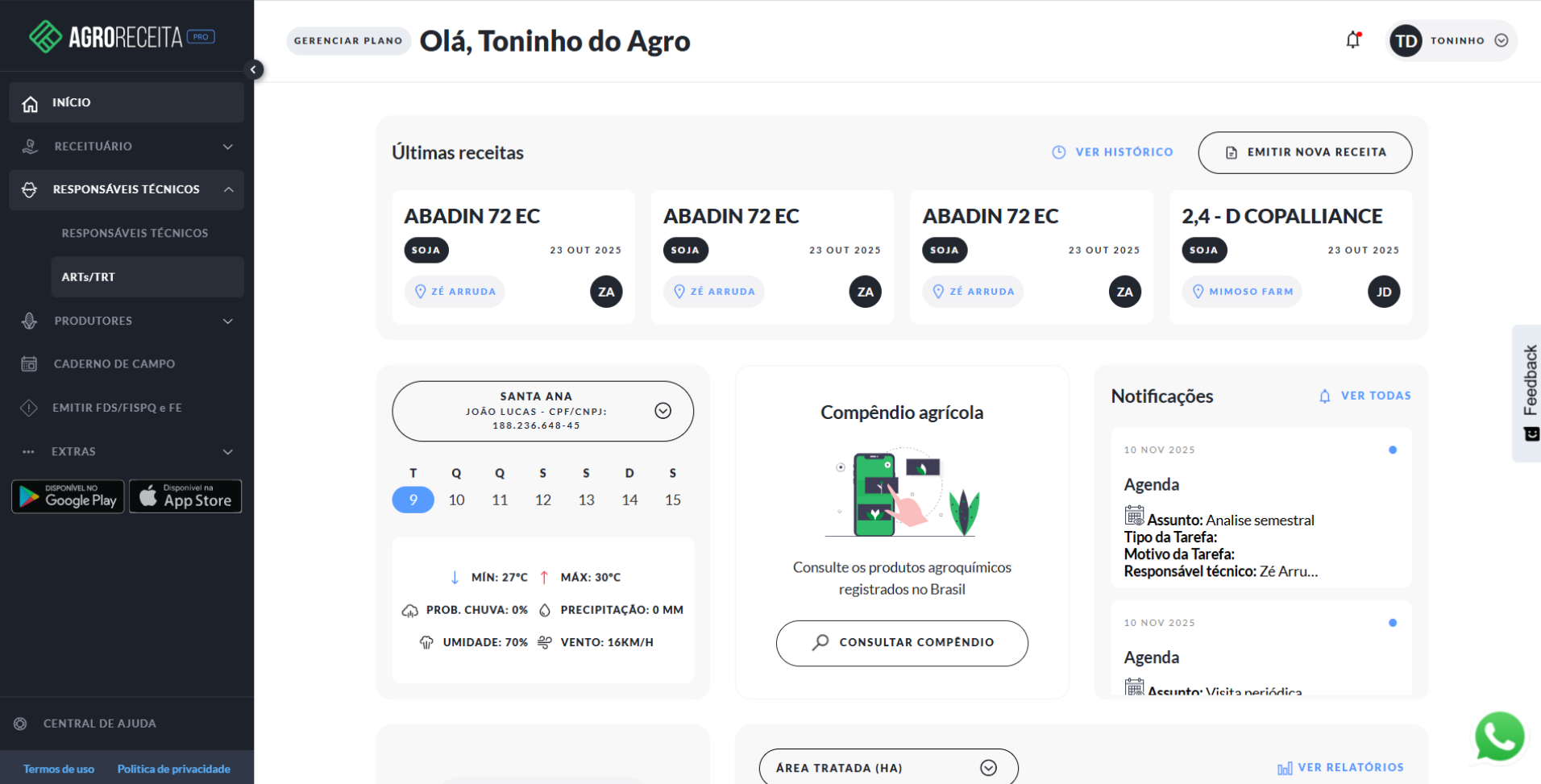Screen dimensions: 1541x784
Task: Open ARTs/TRT submenu item
Action: tap(147, 276)
